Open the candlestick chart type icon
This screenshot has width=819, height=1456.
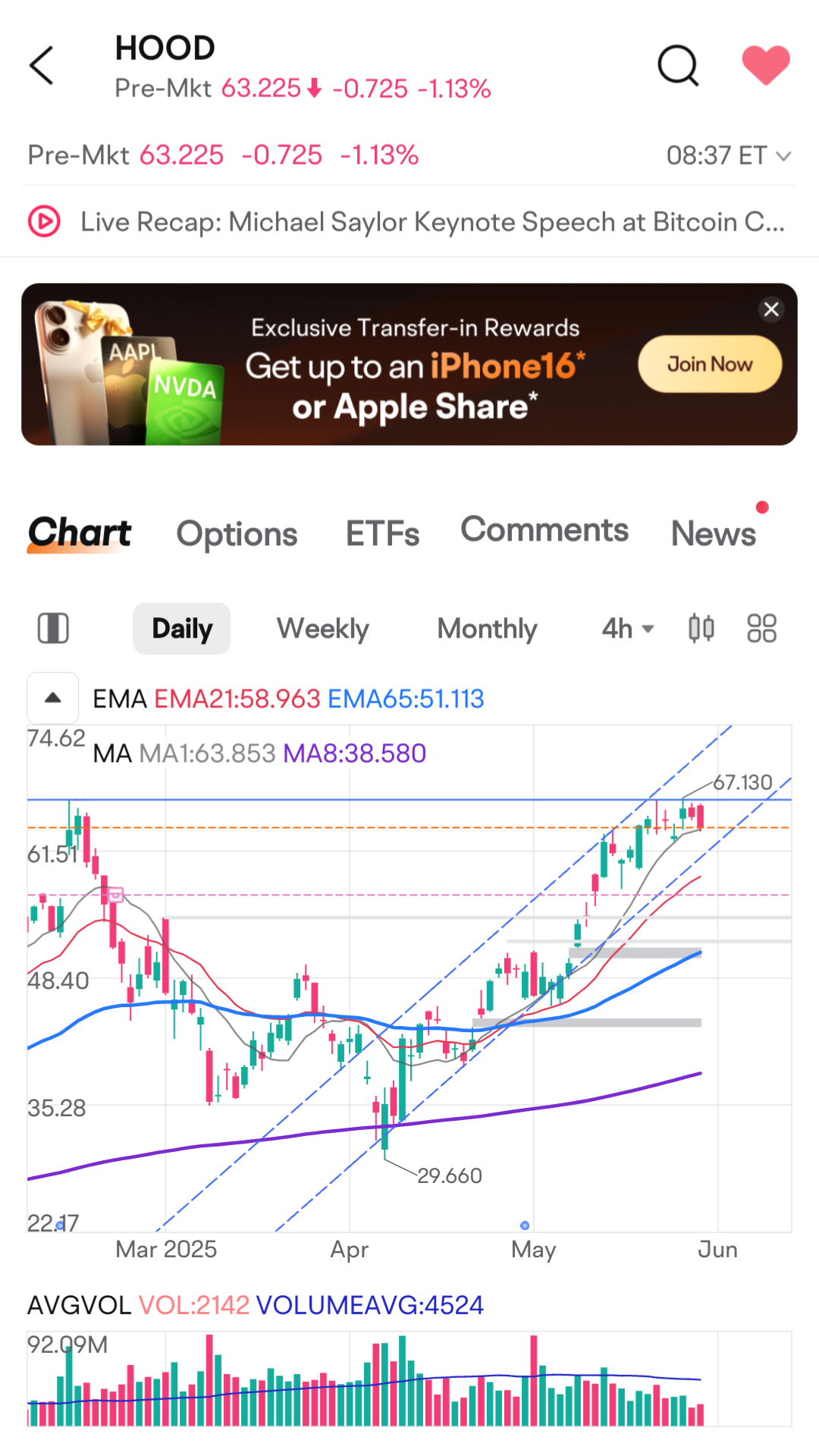click(x=701, y=629)
